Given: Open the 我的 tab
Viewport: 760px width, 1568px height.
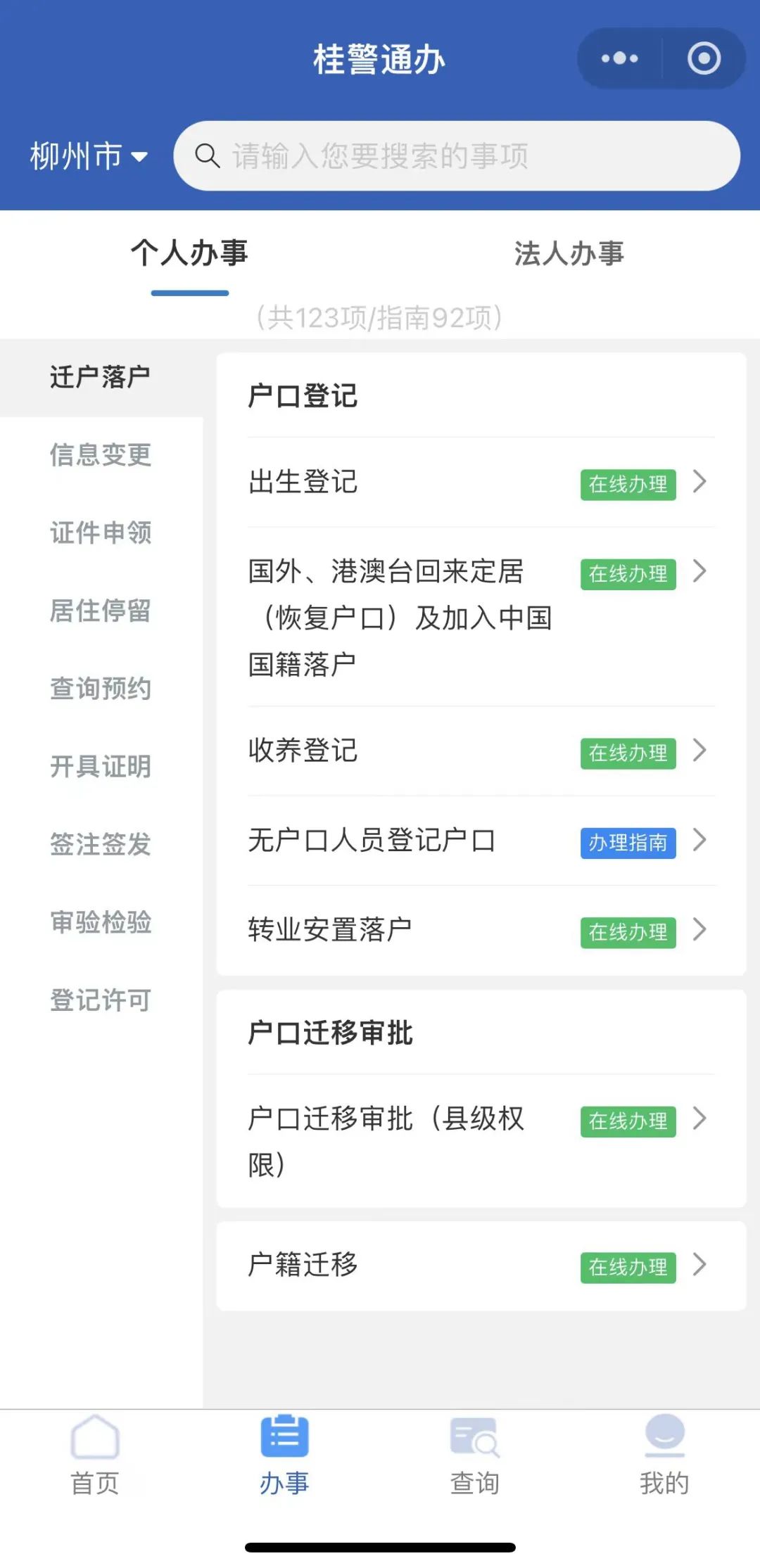Looking at the screenshot, I should pos(664,1455).
